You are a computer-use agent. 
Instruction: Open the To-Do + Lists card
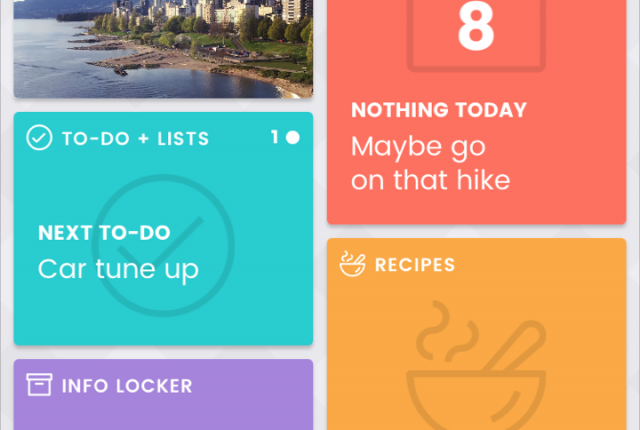tap(163, 228)
